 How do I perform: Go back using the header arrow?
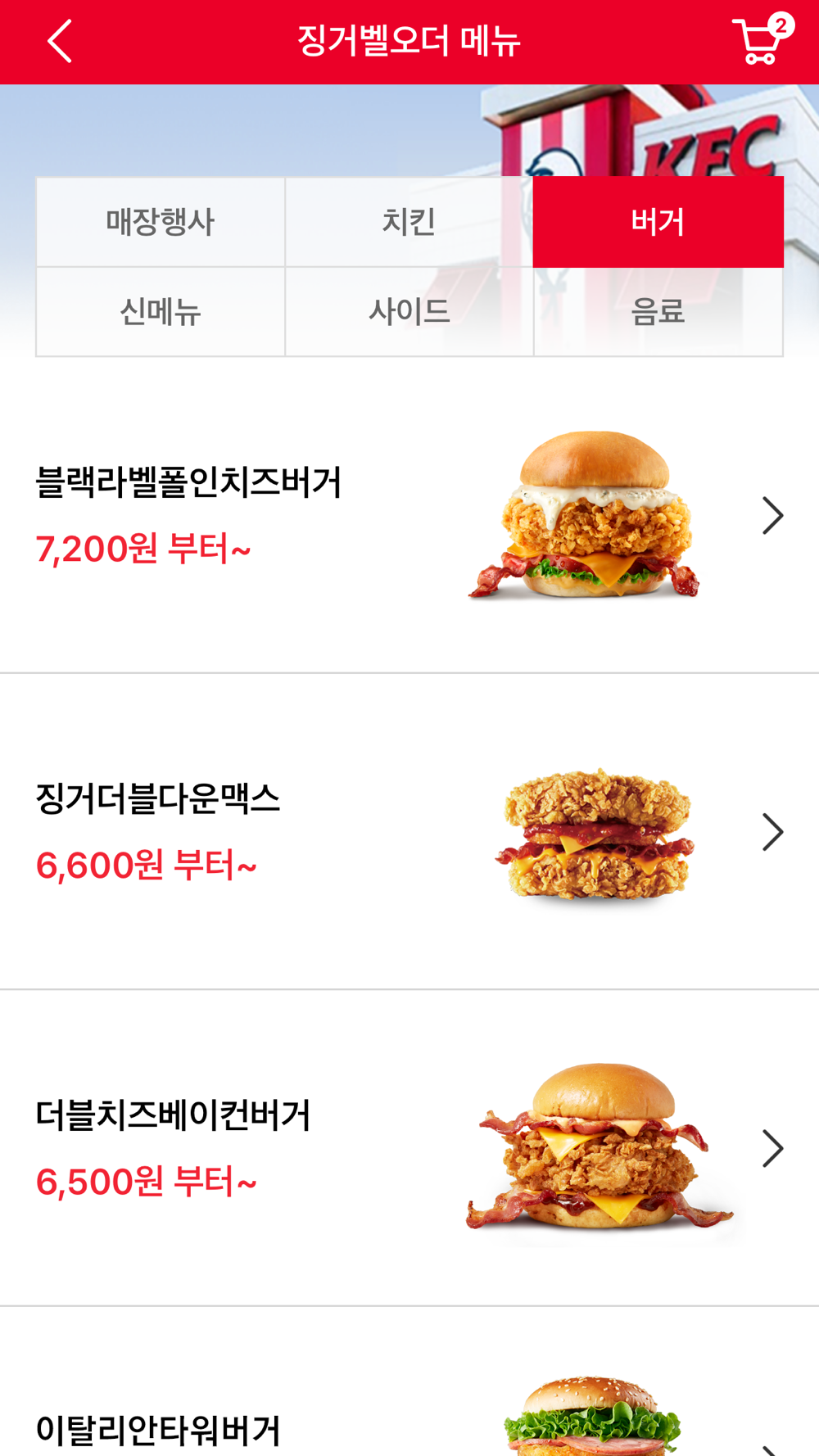click(x=60, y=42)
